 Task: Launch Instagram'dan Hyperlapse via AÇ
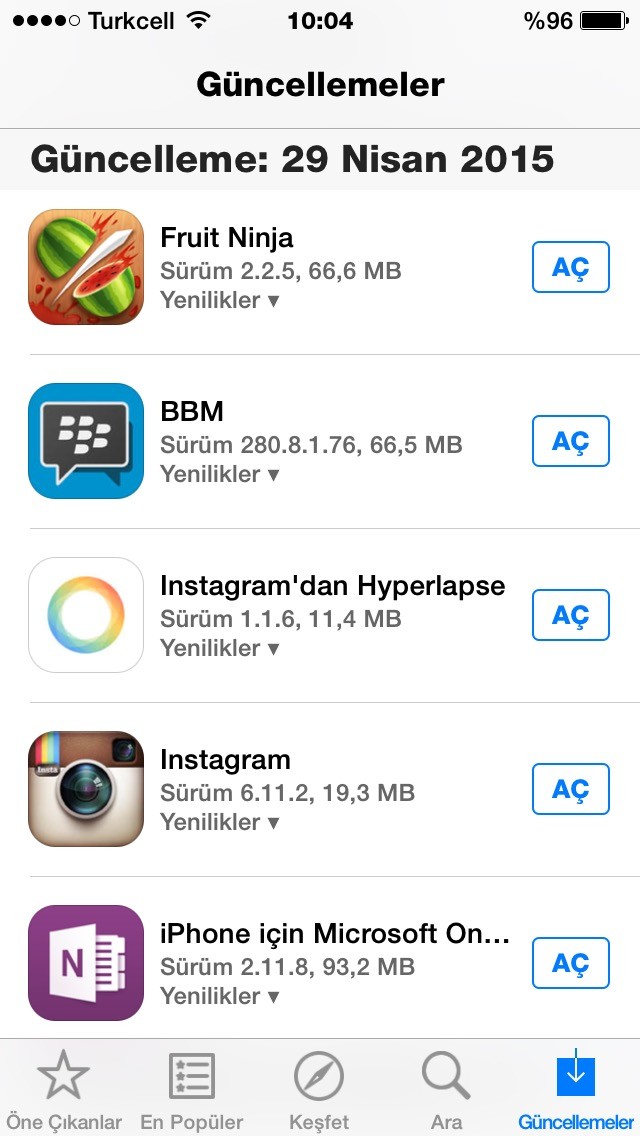(570, 615)
